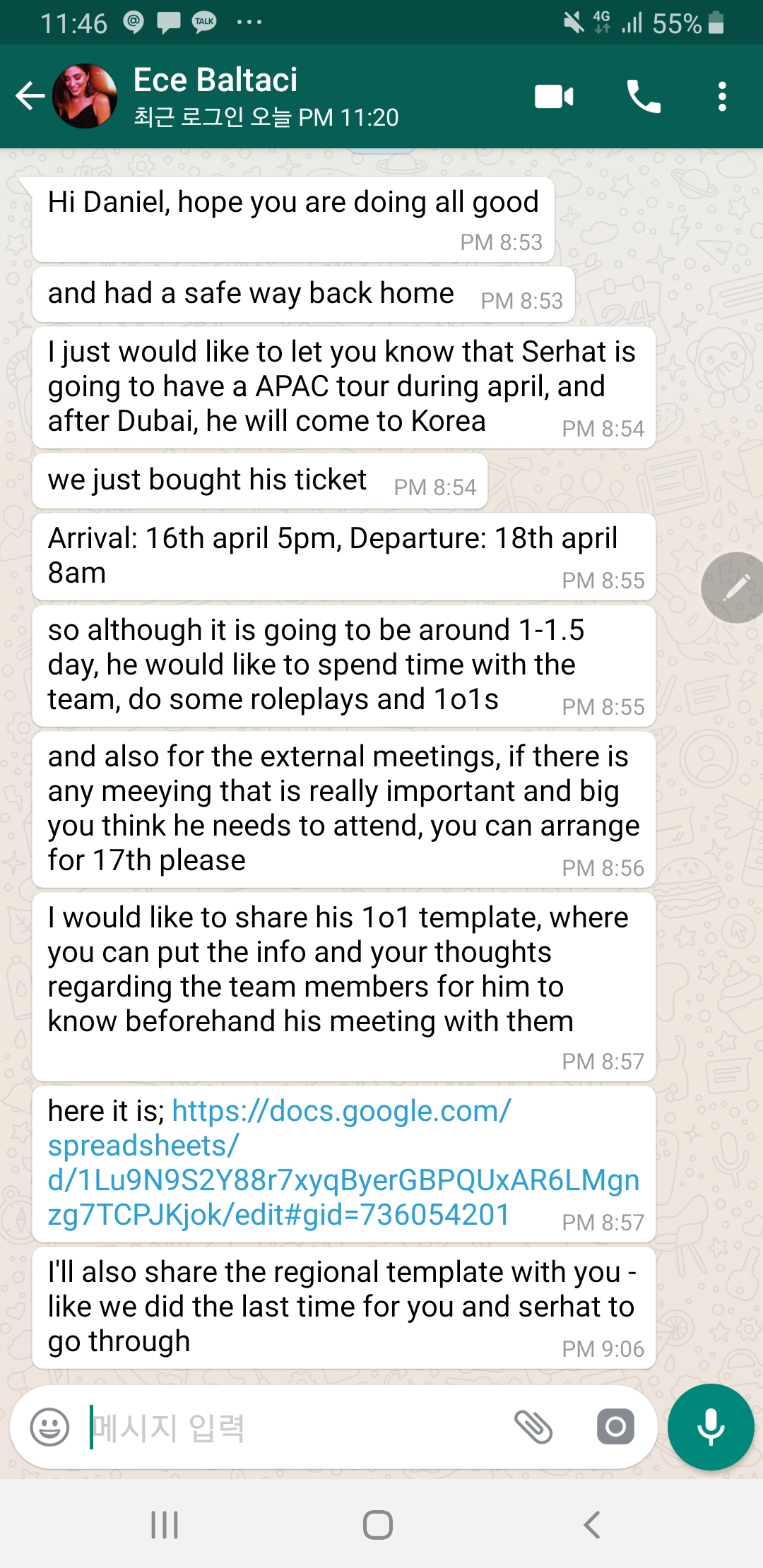Open the camera to send photo
The width and height of the screenshot is (763, 1568).
point(615,1427)
